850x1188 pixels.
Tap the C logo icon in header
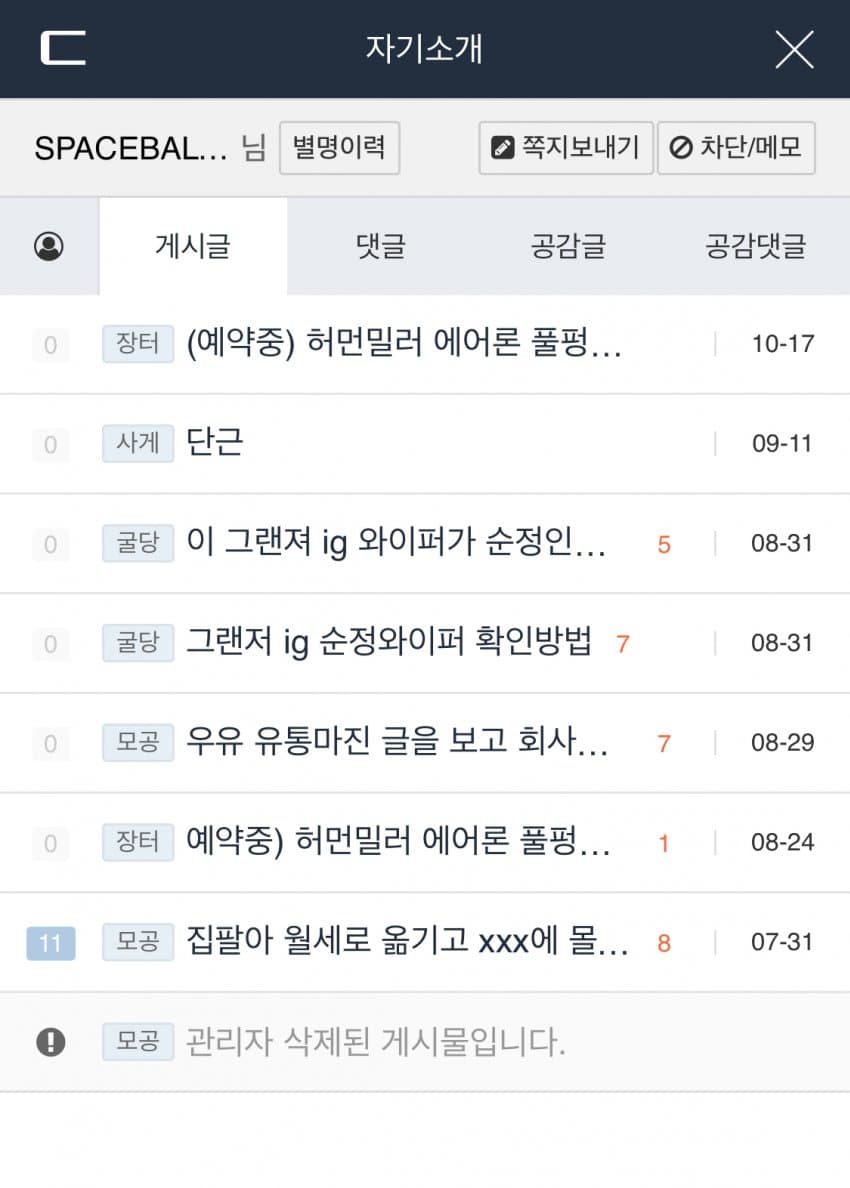pos(63,49)
